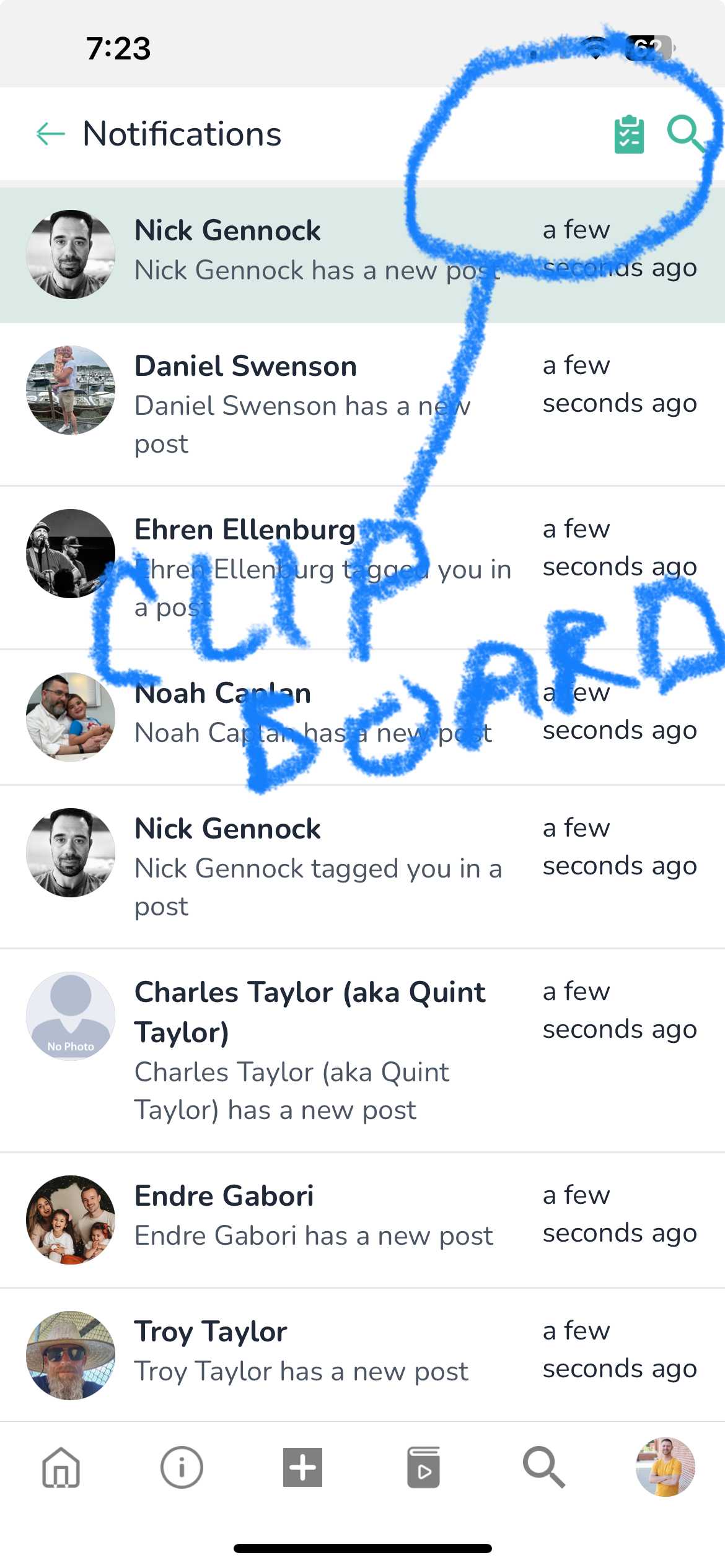This screenshot has width=725, height=1568.
Task: Create a new post with plus
Action: (302, 1466)
